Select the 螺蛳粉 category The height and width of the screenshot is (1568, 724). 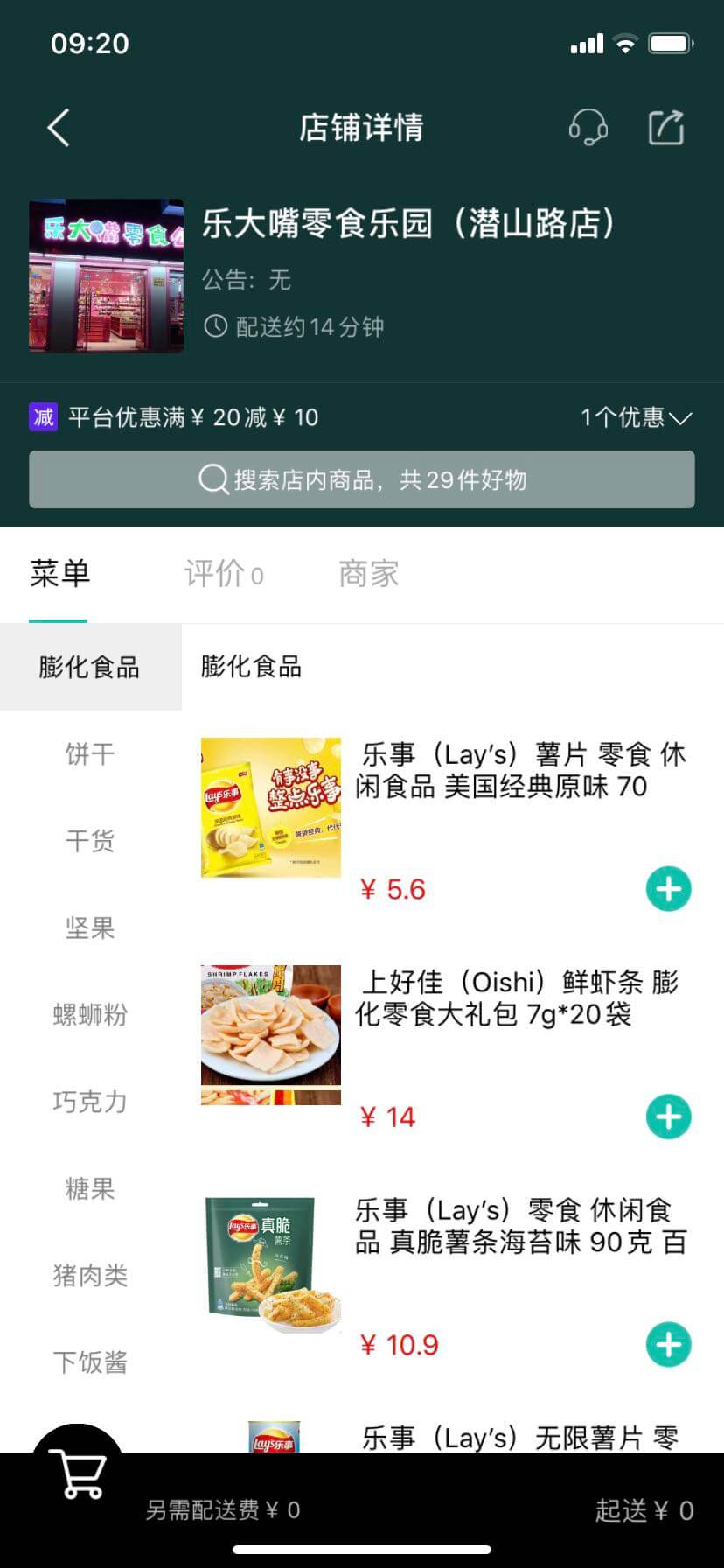point(90,1014)
